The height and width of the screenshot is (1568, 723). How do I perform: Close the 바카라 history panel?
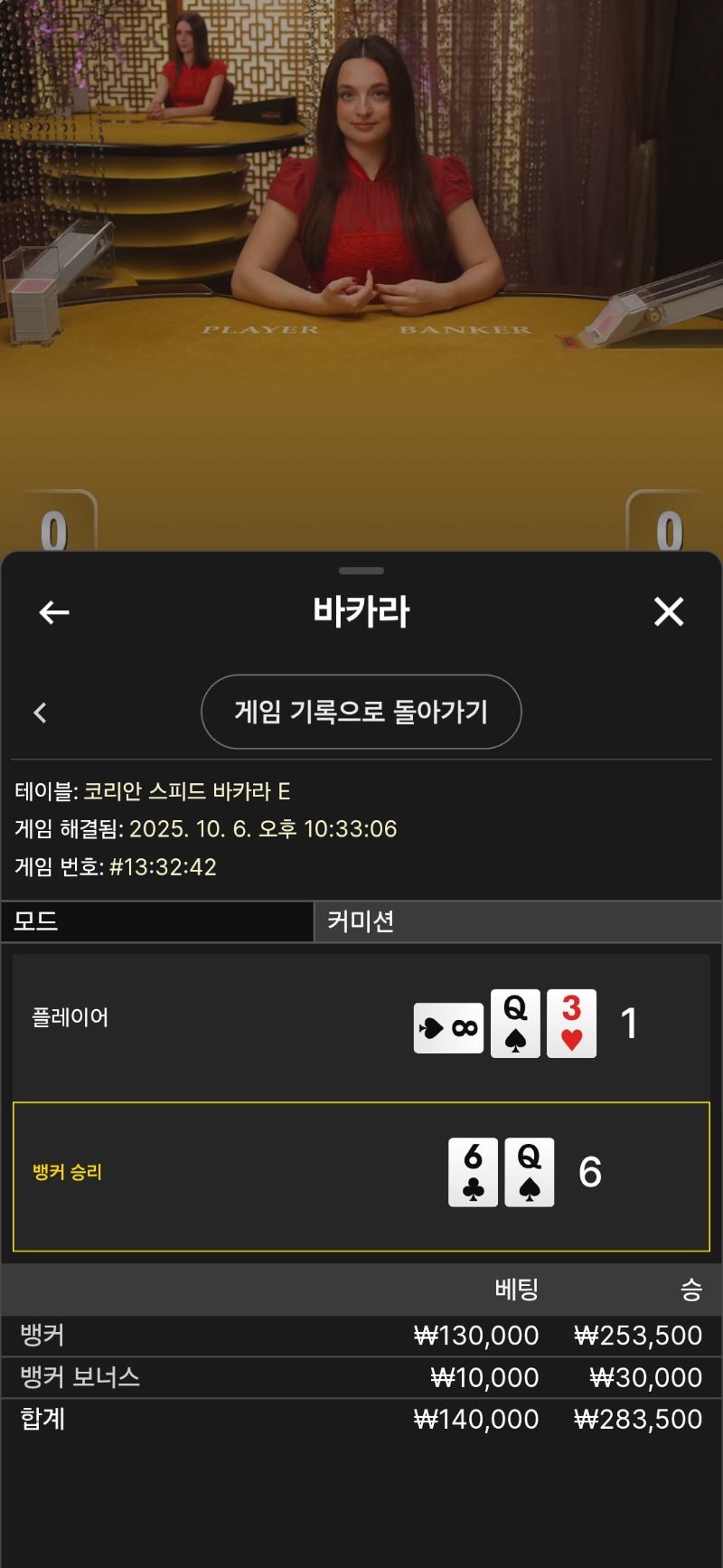click(x=669, y=612)
